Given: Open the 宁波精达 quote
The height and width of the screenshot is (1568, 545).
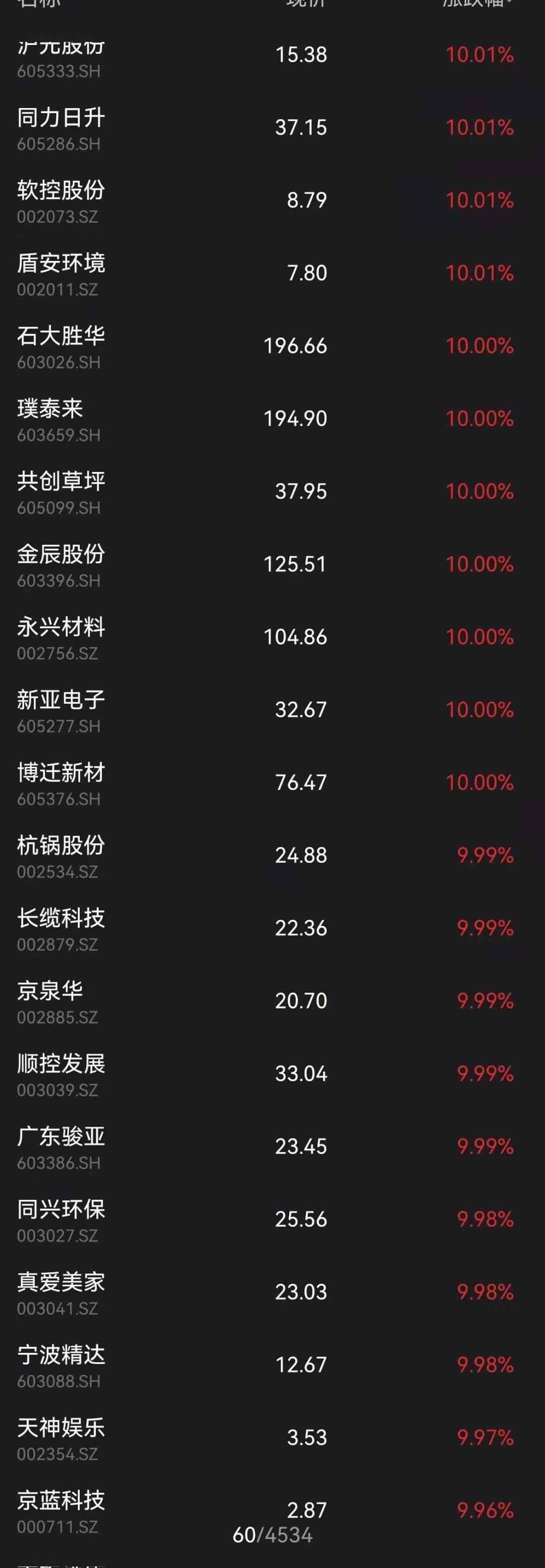Looking at the screenshot, I should [61, 1365].
